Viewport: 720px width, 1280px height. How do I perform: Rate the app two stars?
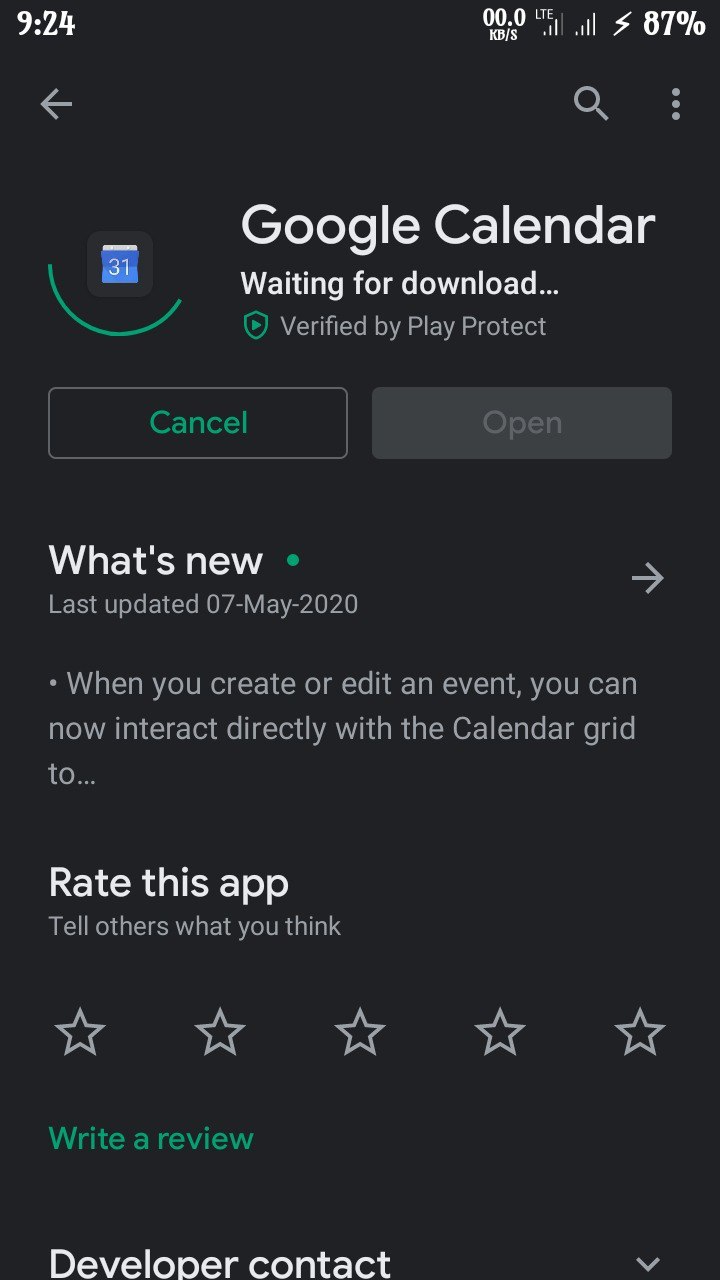click(x=220, y=1032)
